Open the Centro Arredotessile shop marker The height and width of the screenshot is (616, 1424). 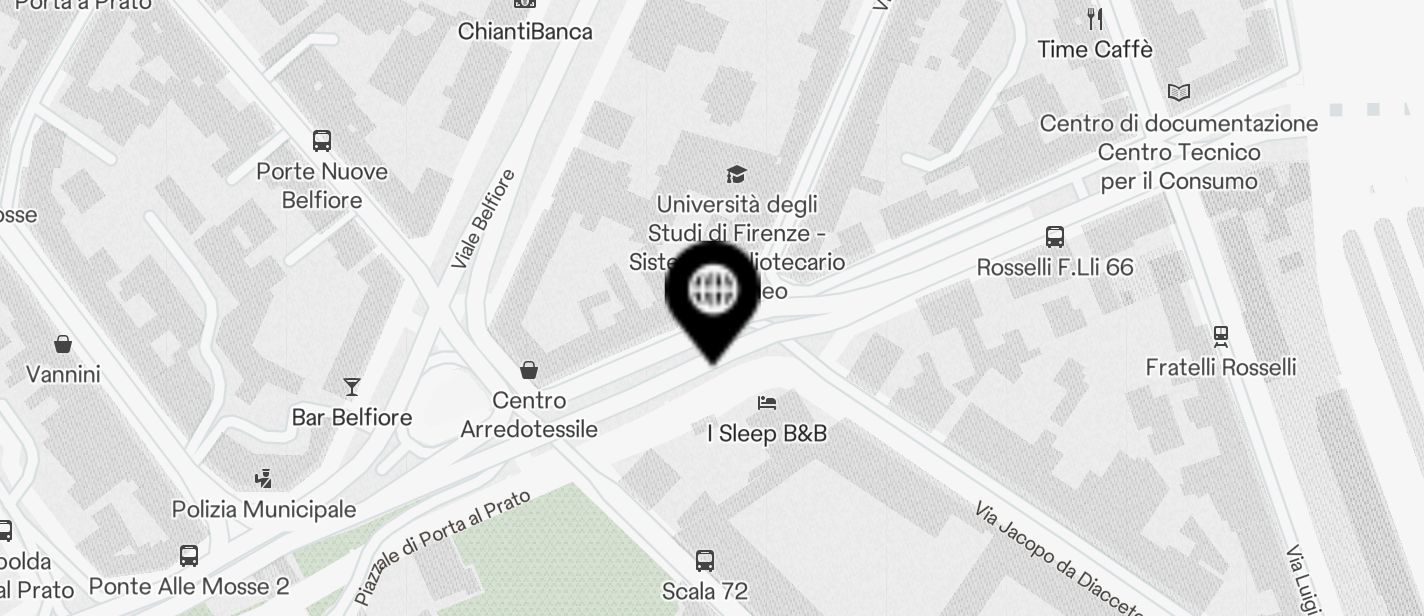click(529, 371)
